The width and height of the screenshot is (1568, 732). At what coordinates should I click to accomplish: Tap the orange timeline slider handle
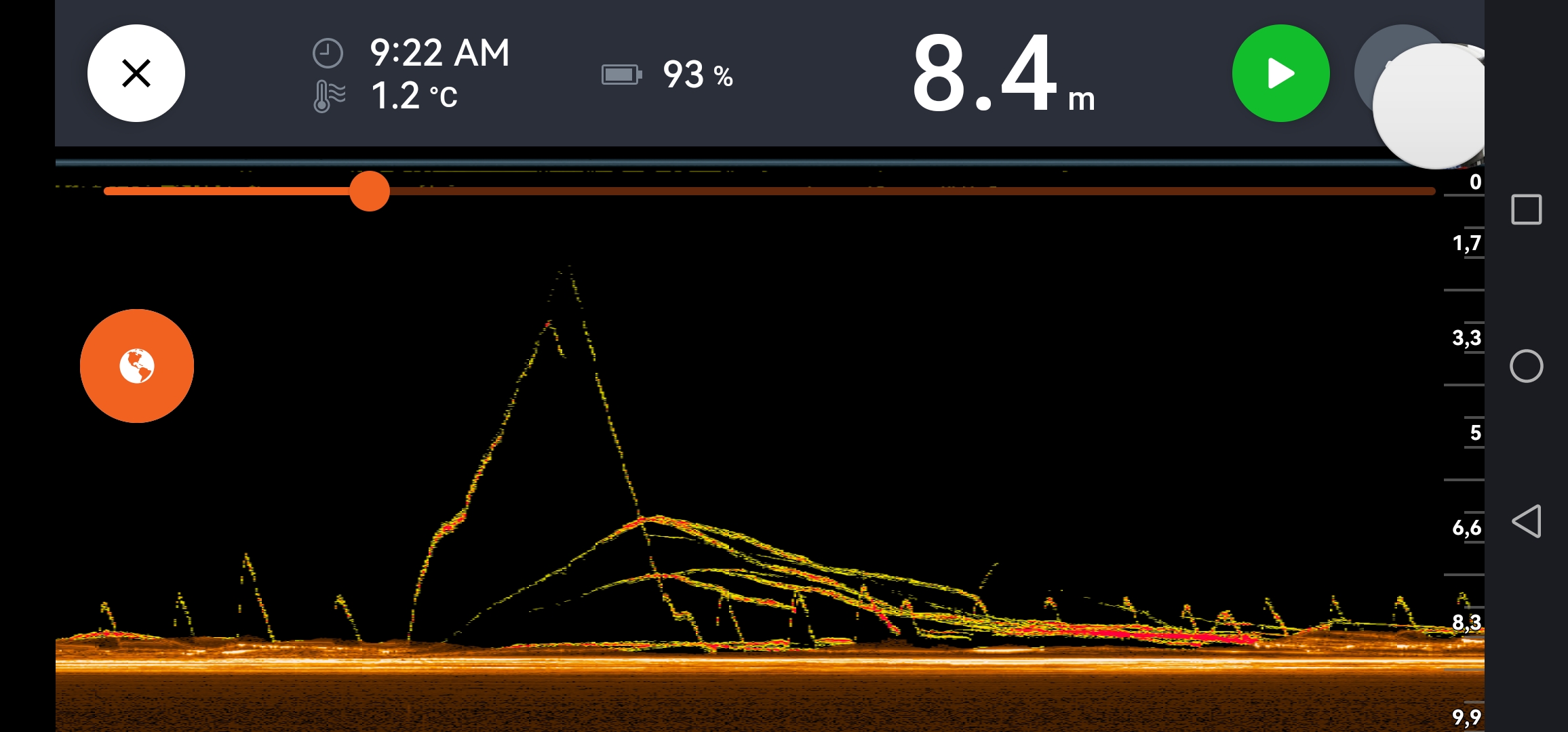pyautogui.click(x=370, y=191)
